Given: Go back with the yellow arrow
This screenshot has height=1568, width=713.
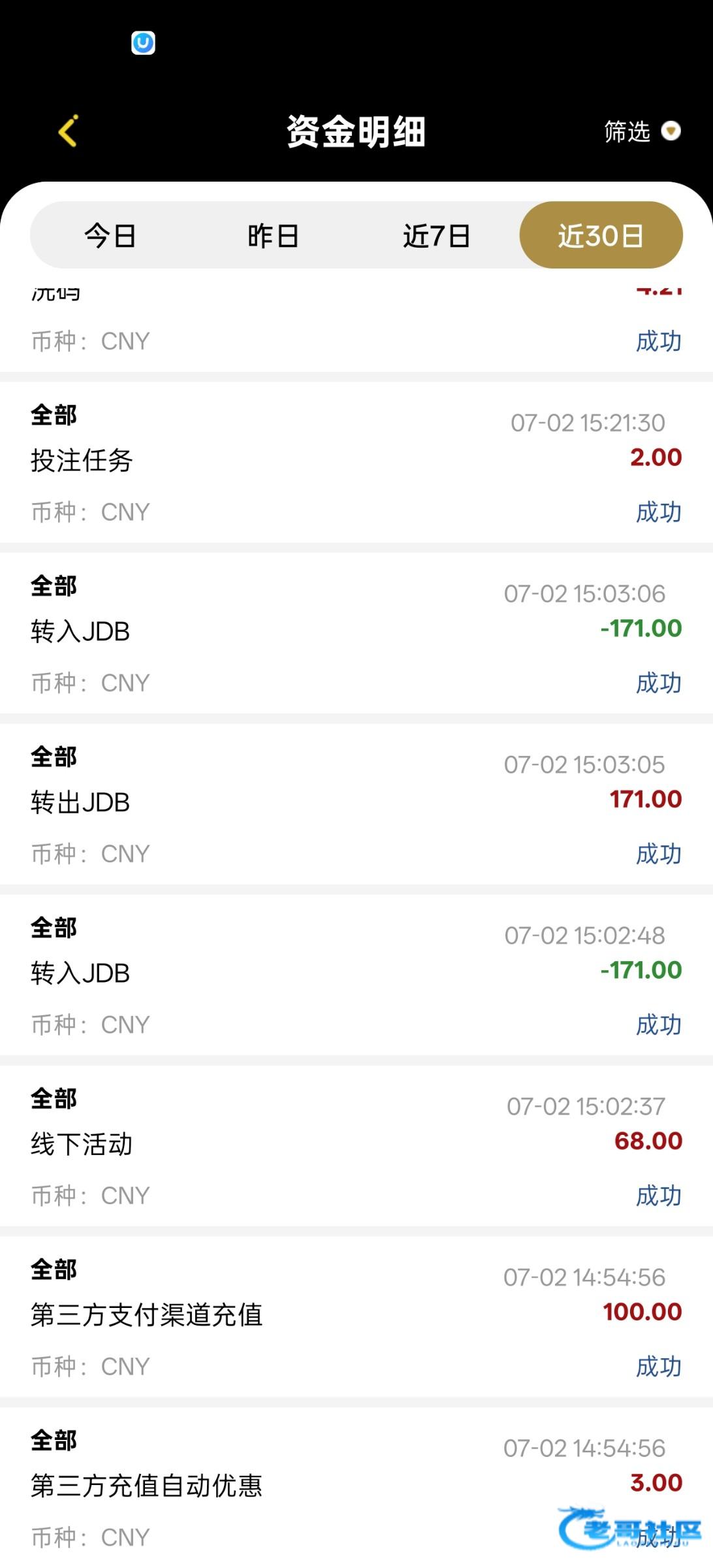Looking at the screenshot, I should click(x=68, y=131).
